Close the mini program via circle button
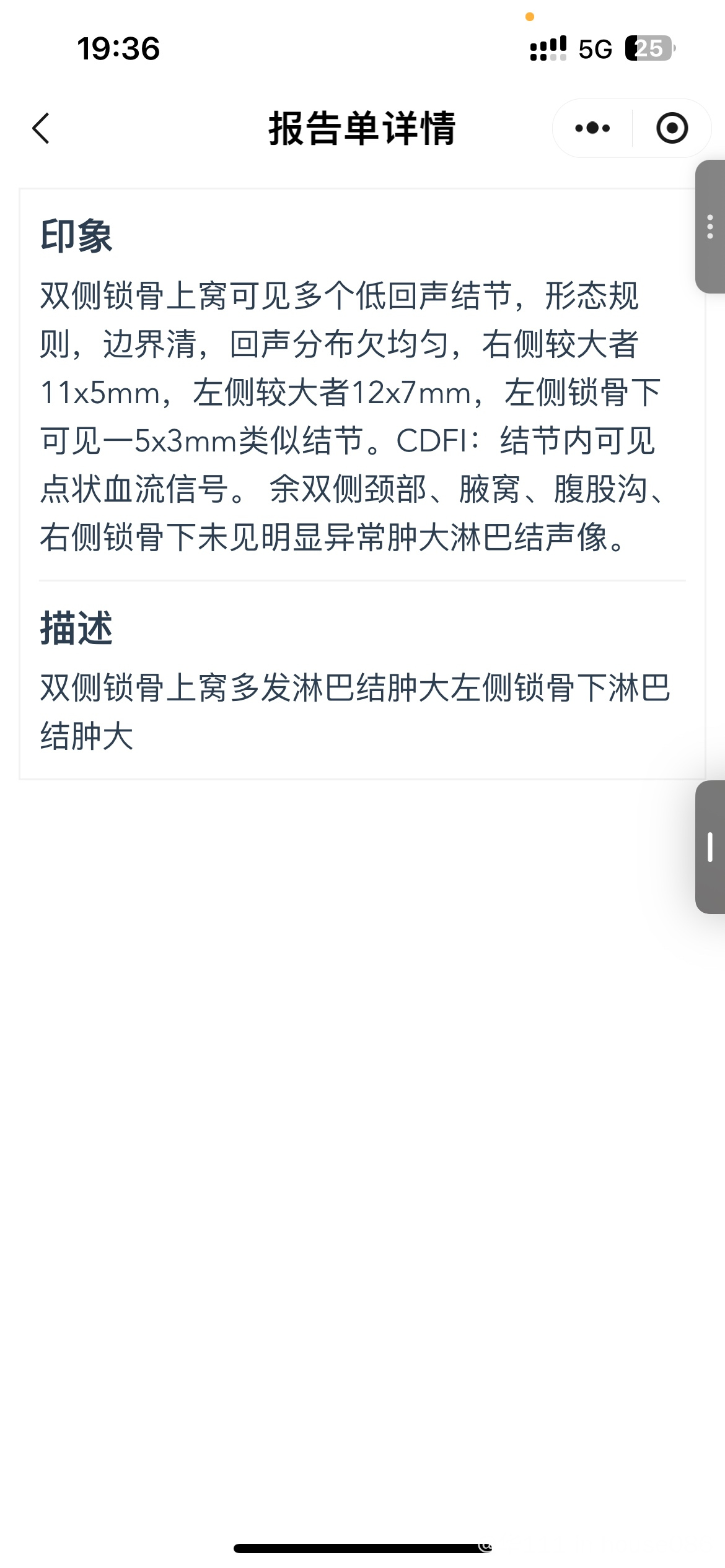This screenshot has height=1568, width=725. pos(672,128)
